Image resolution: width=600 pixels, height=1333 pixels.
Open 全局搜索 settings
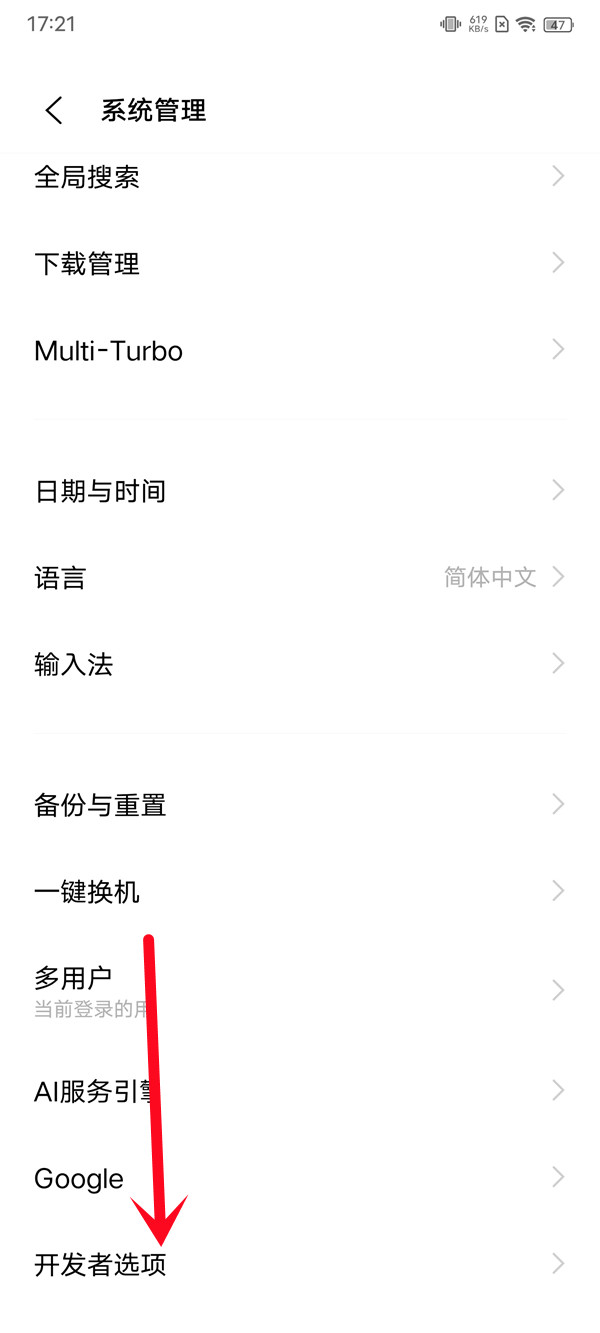[300, 178]
